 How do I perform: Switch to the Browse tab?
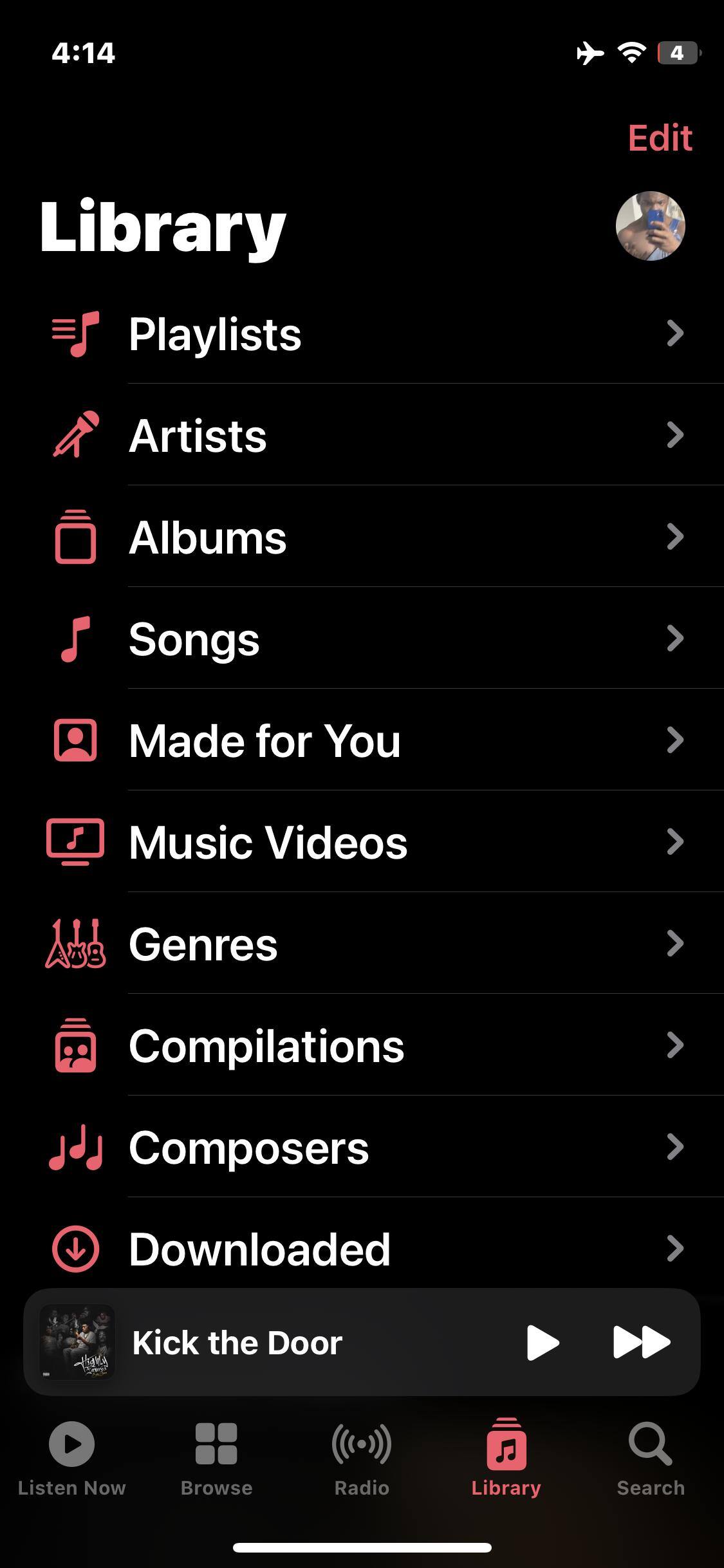216,1459
